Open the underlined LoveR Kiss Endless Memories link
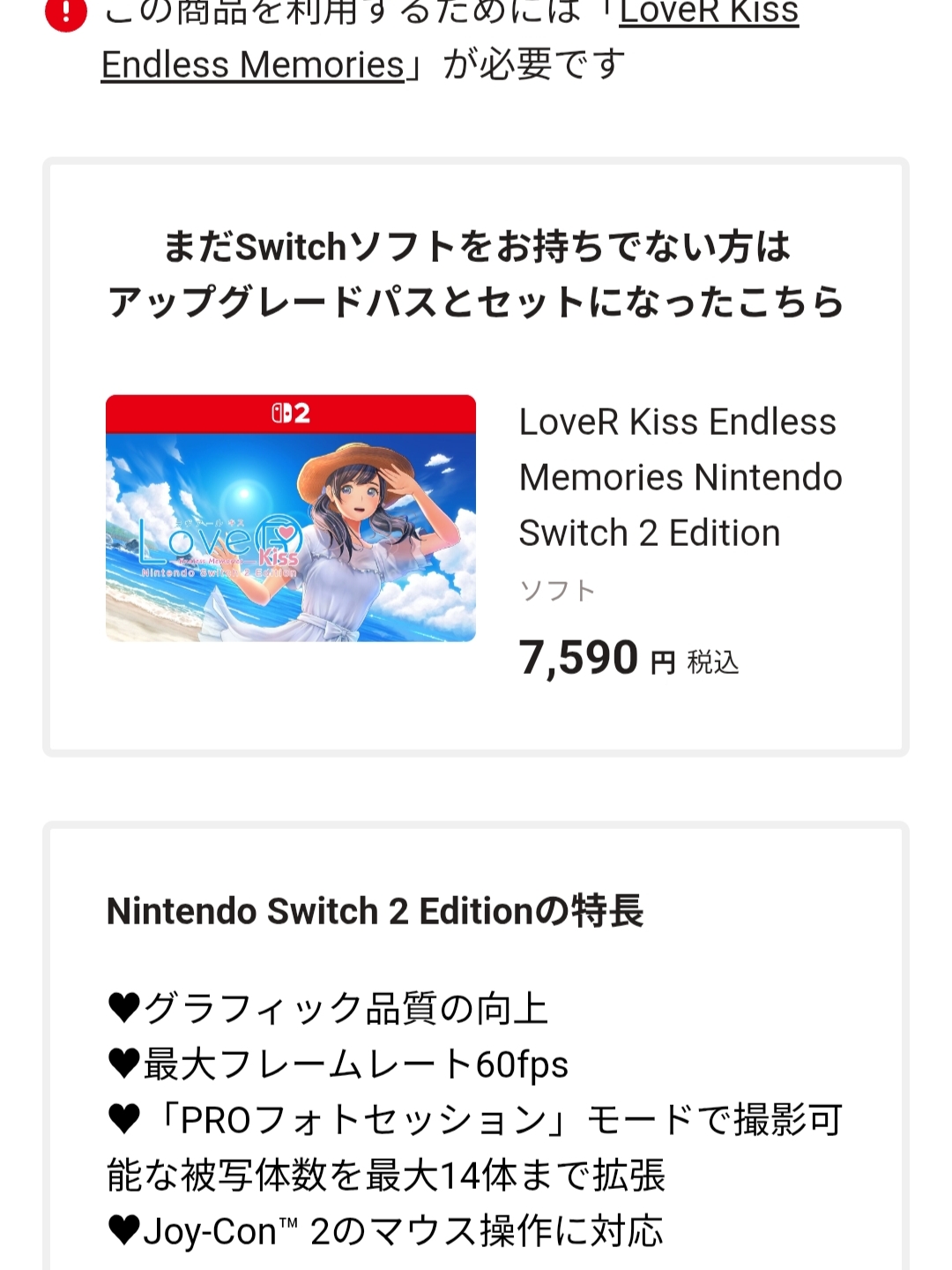The width and height of the screenshot is (952, 1270). click(x=253, y=64)
